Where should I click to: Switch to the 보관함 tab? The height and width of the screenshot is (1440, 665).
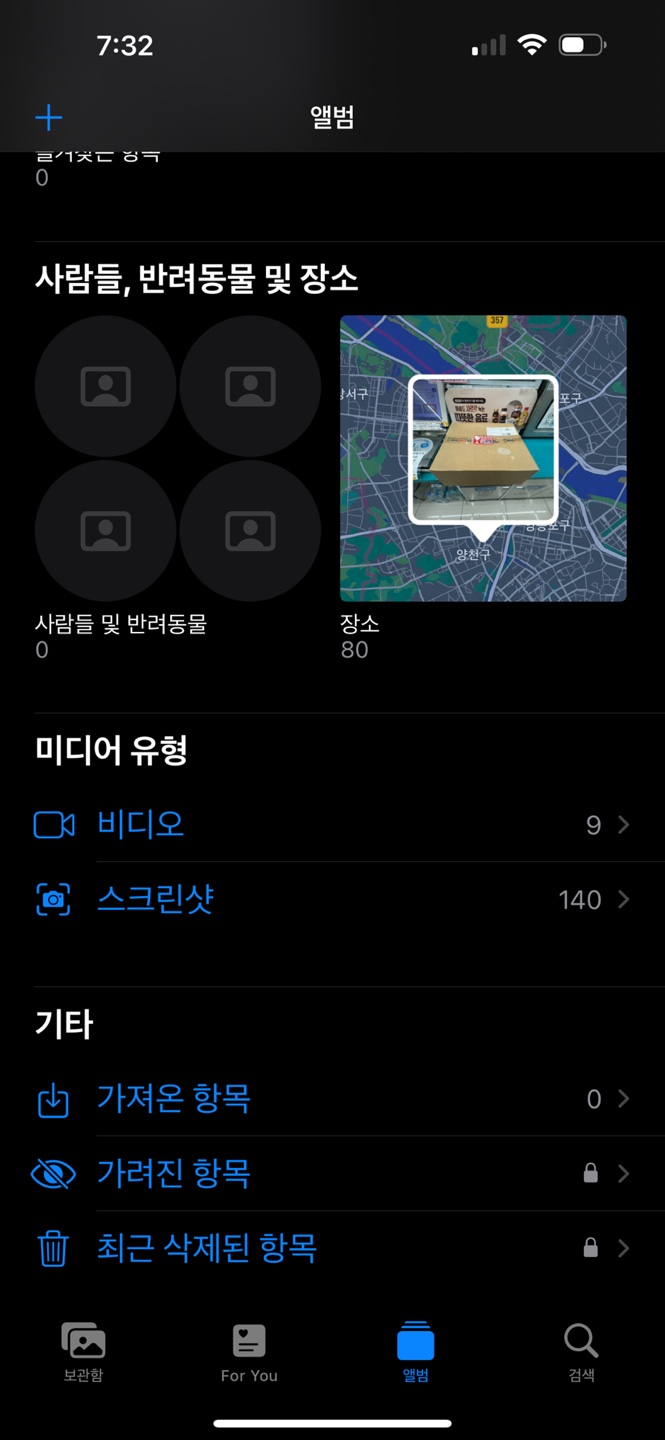pyautogui.click(x=83, y=1352)
